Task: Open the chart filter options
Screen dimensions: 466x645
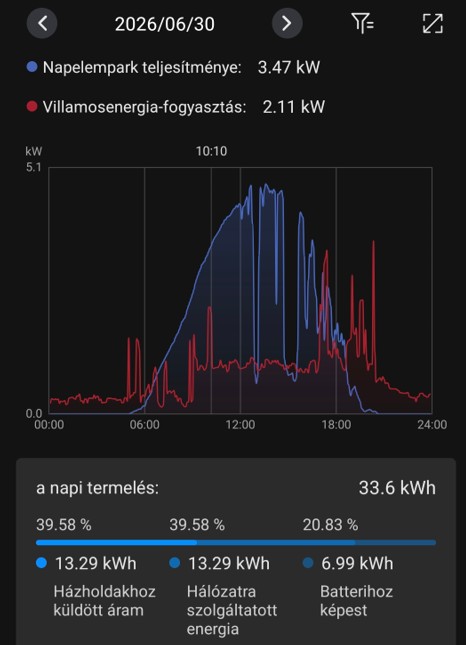Action: pyautogui.click(x=362, y=23)
